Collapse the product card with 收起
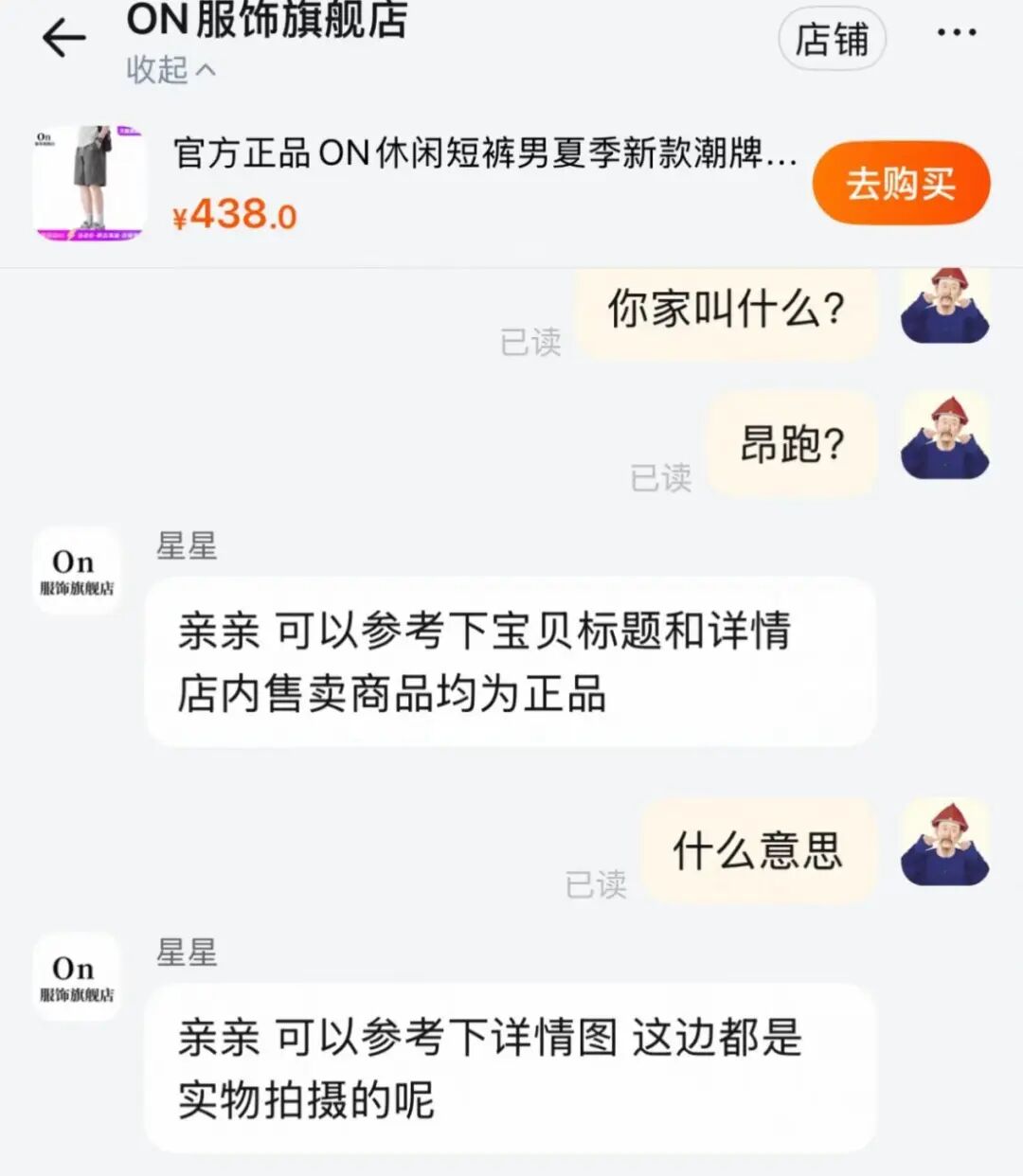The image size is (1023, 1176). [170, 69]
